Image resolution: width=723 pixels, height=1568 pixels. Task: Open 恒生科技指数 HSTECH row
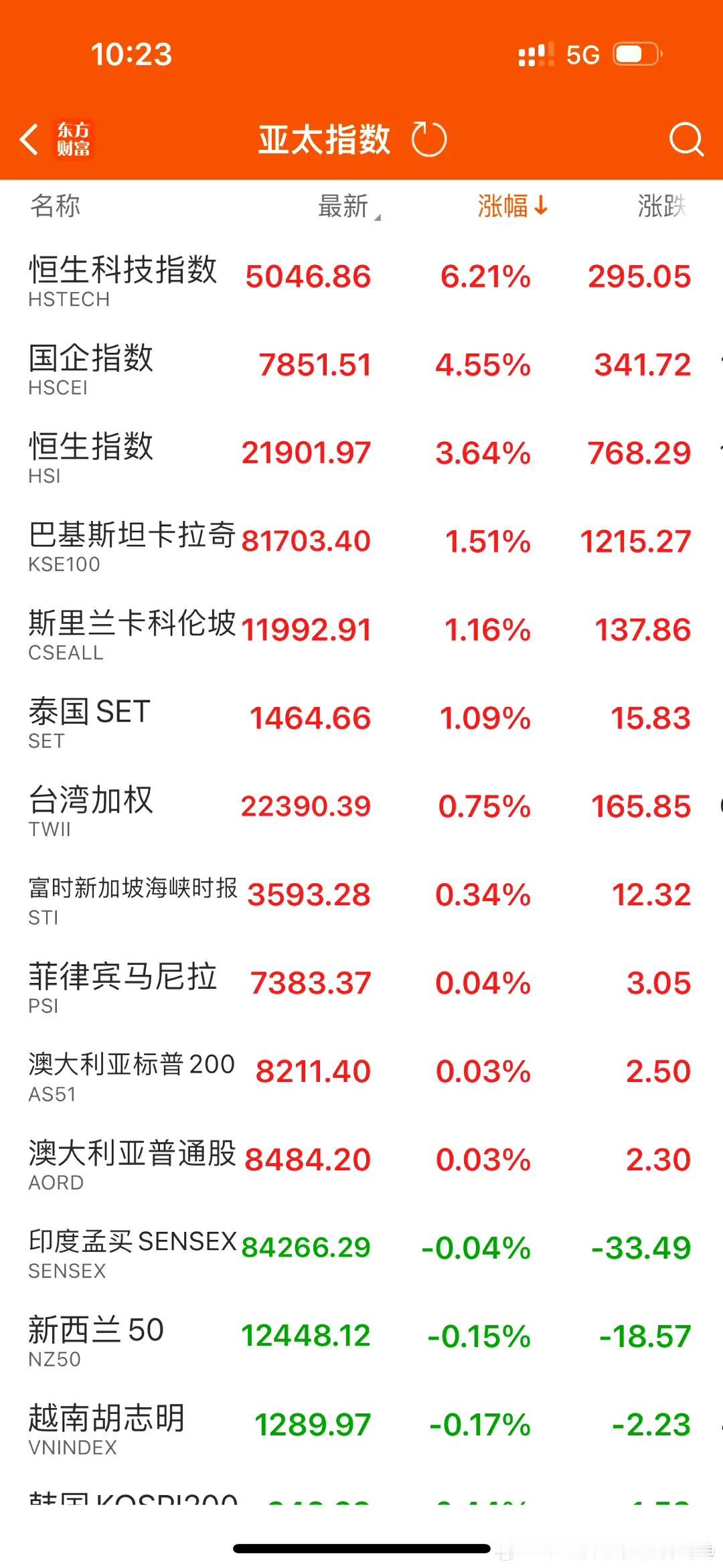(361, 277)
